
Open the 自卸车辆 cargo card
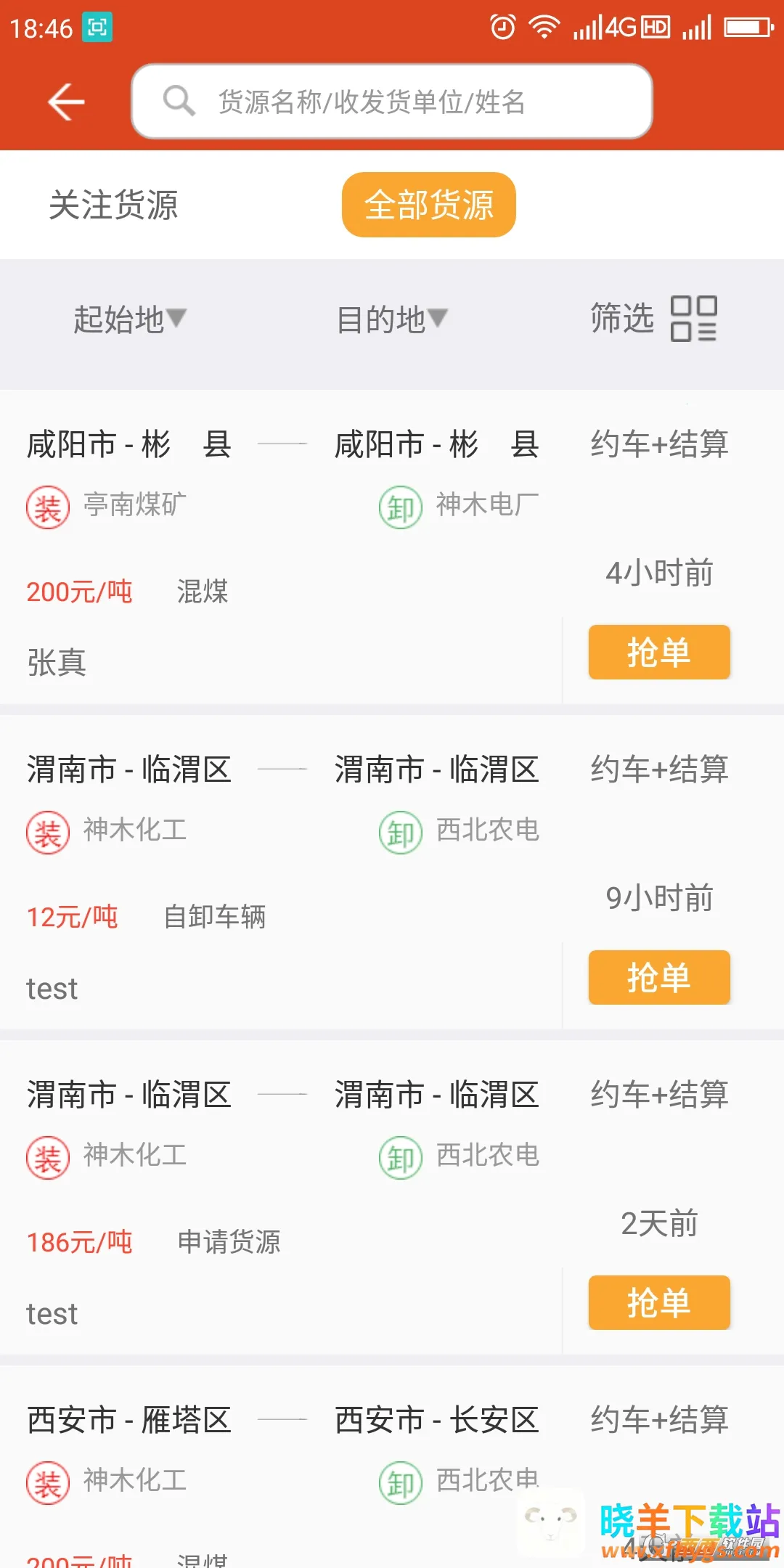[283, 871]
